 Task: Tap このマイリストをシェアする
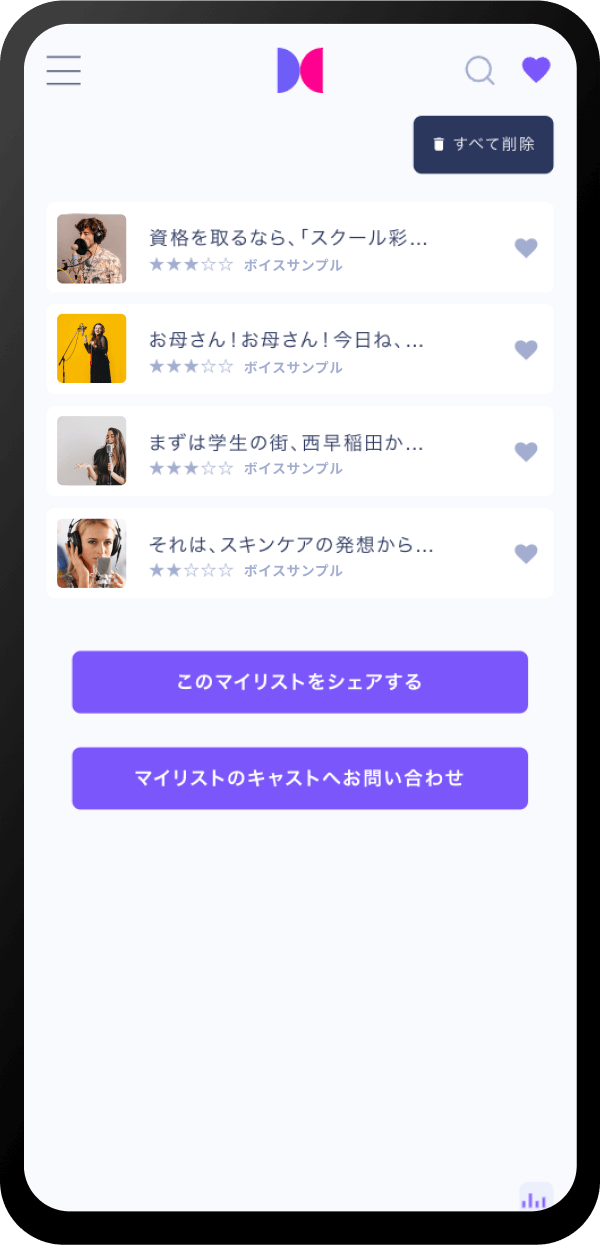tap(300, 682)
